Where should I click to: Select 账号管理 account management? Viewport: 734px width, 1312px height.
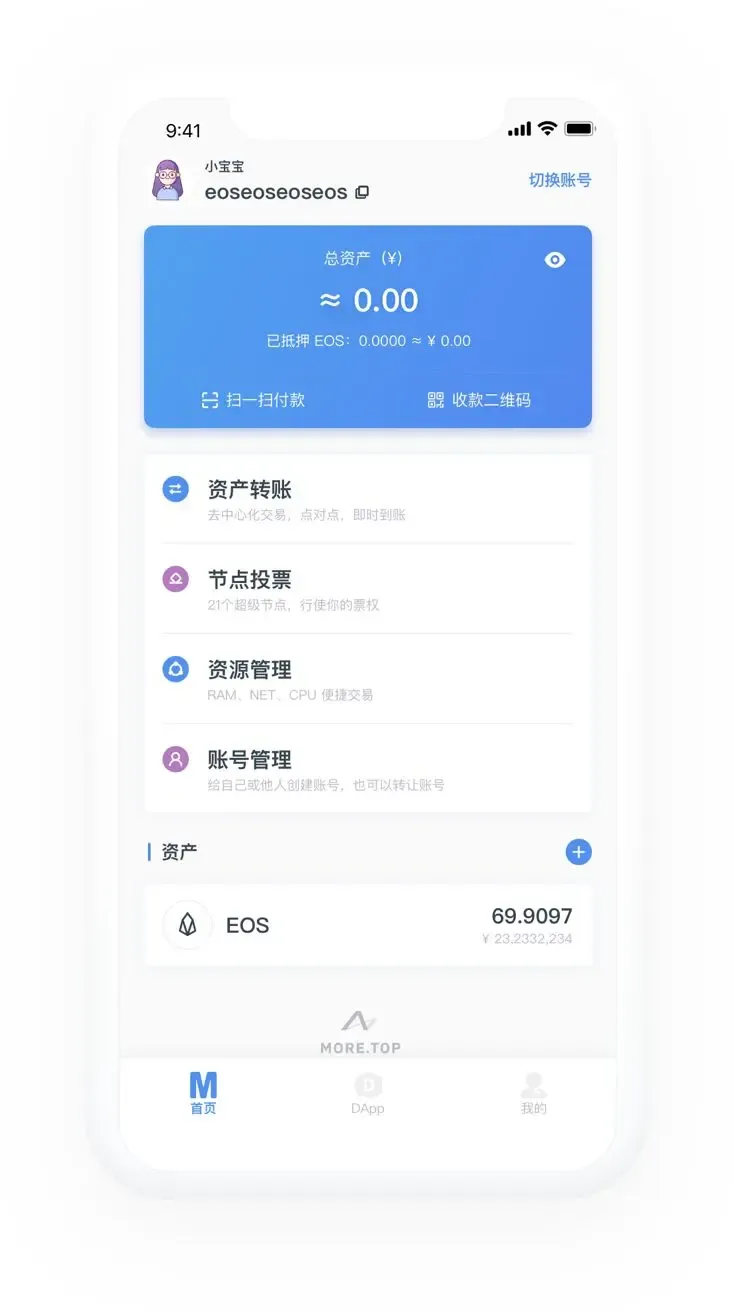(x=368, y=769)
